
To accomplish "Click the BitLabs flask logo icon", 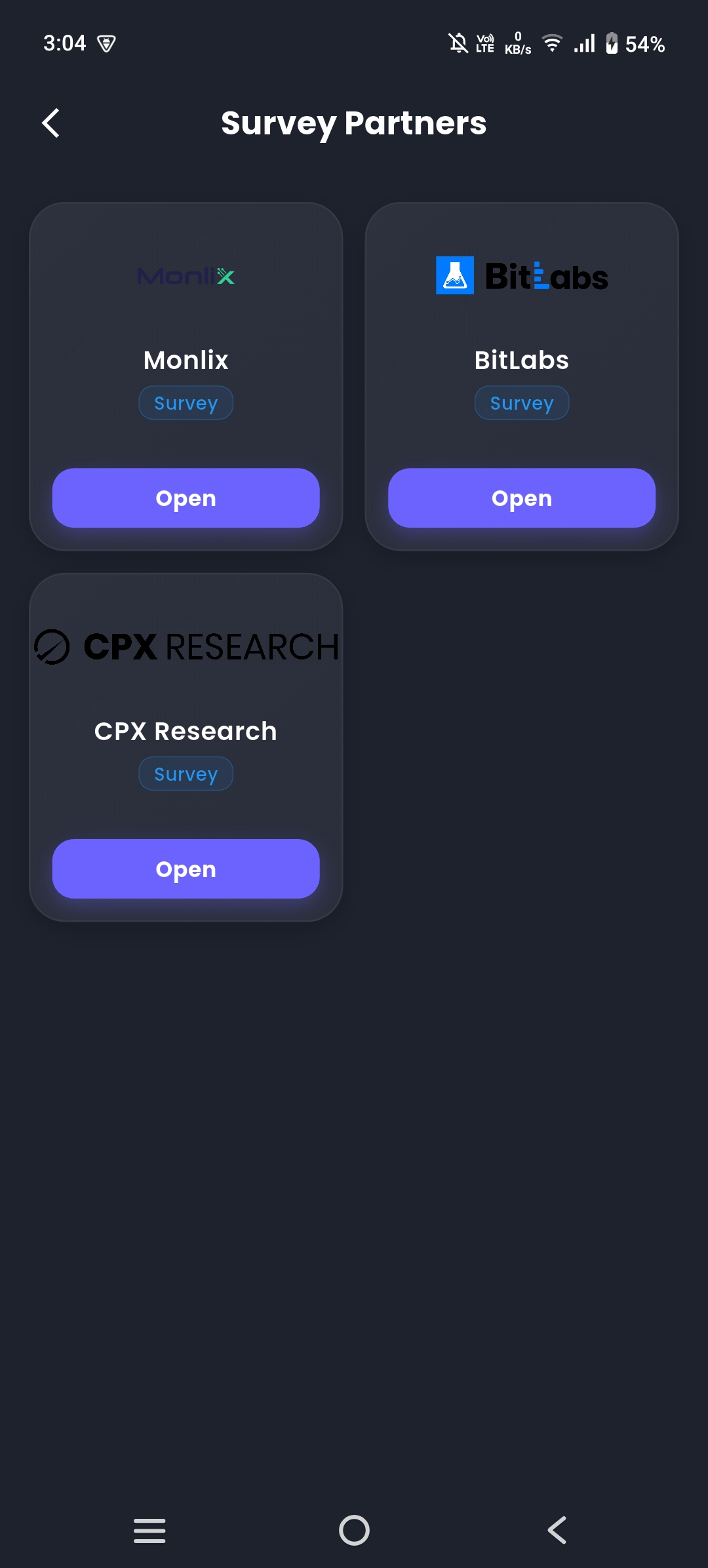I will coord(454,275).
